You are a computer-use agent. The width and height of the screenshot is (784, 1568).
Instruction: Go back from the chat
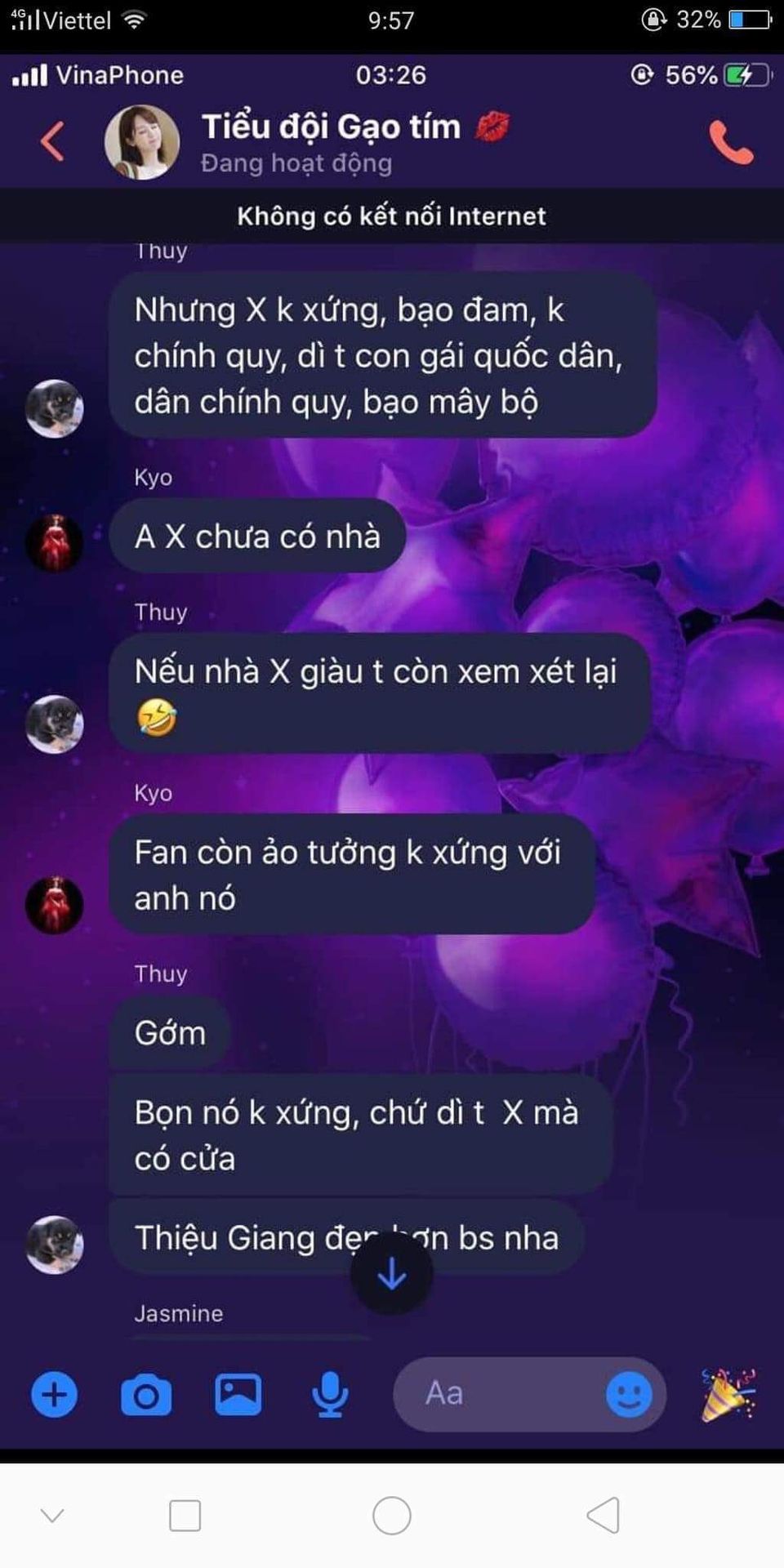tap(52, 141)
